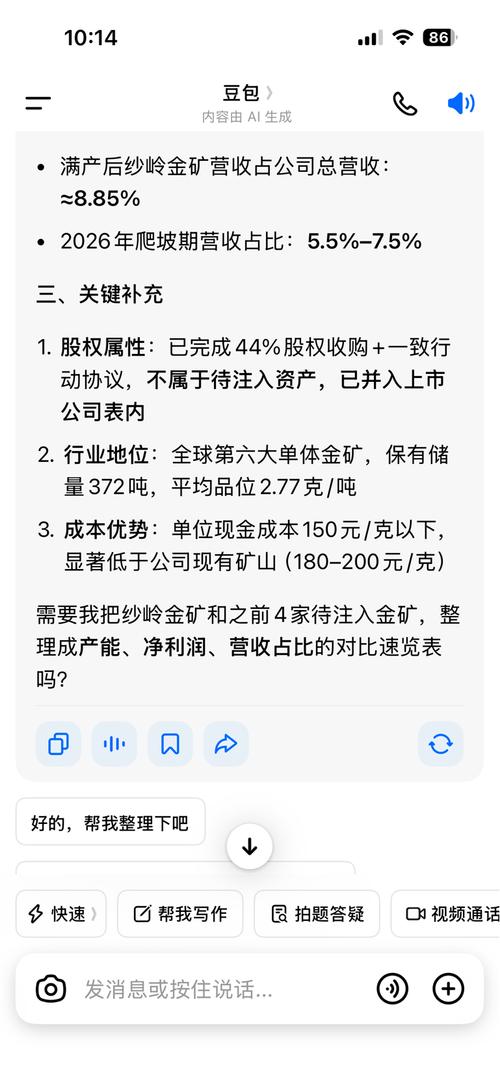
Task: Toggle the speaker read-aloud icon
Action: (x=461, y=104)
